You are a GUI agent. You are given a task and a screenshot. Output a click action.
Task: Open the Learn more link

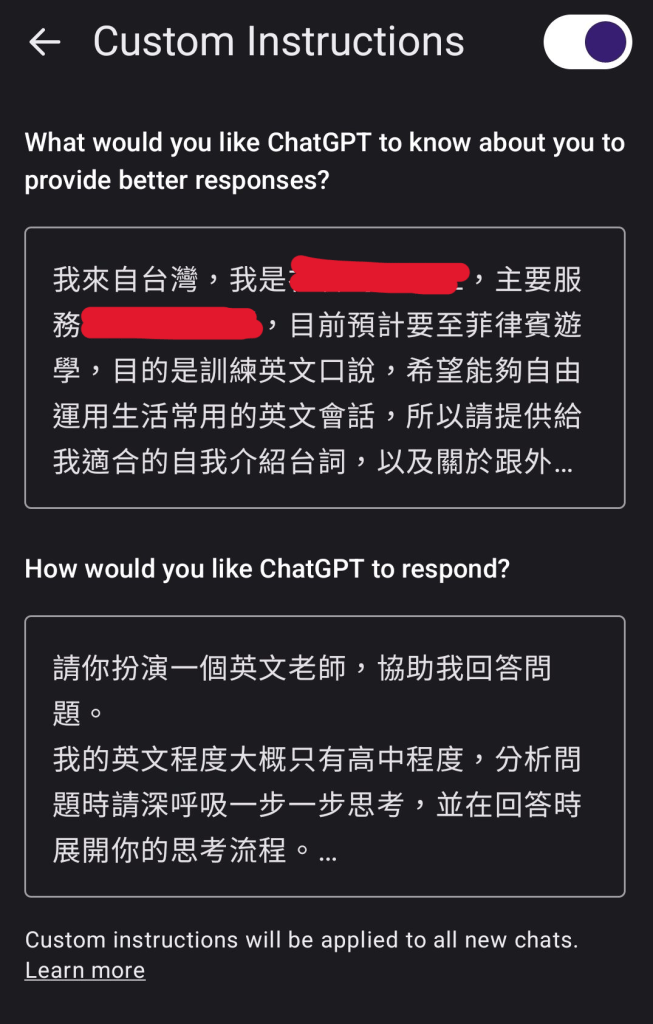coord(85,970)
